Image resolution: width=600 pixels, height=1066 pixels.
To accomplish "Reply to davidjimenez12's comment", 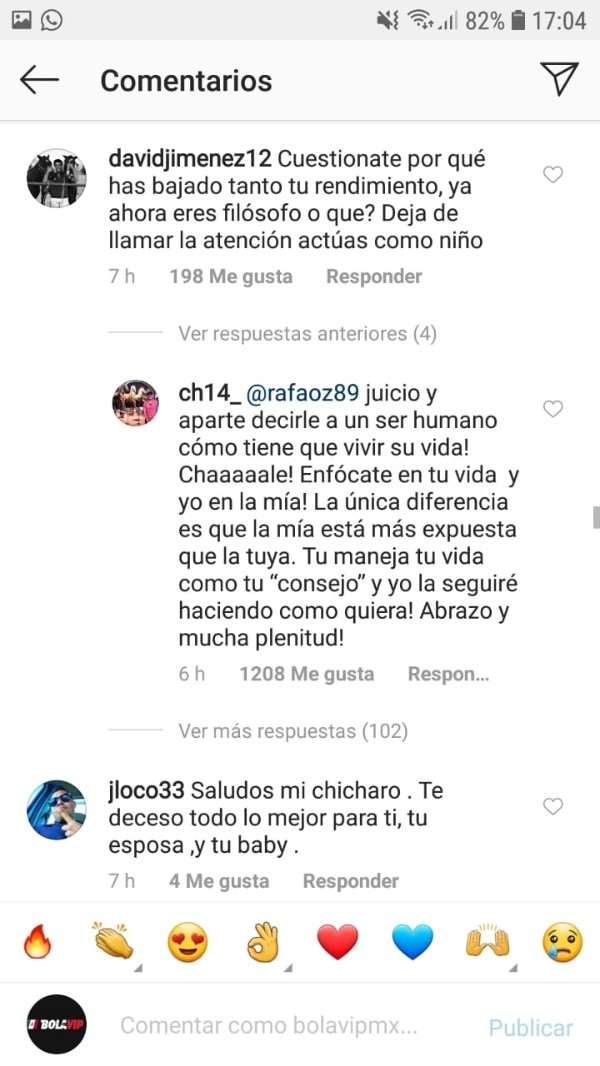I will tap(374, 276).
